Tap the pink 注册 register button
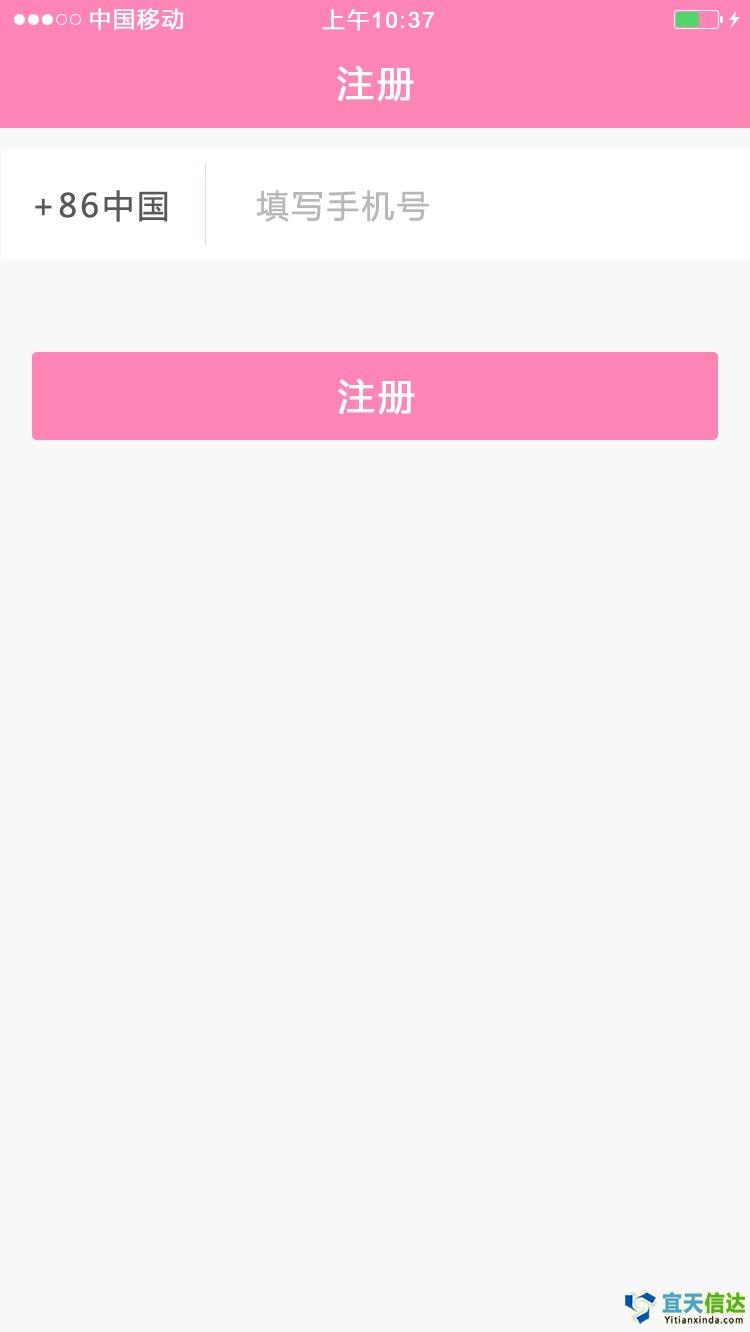 (375, 396)
